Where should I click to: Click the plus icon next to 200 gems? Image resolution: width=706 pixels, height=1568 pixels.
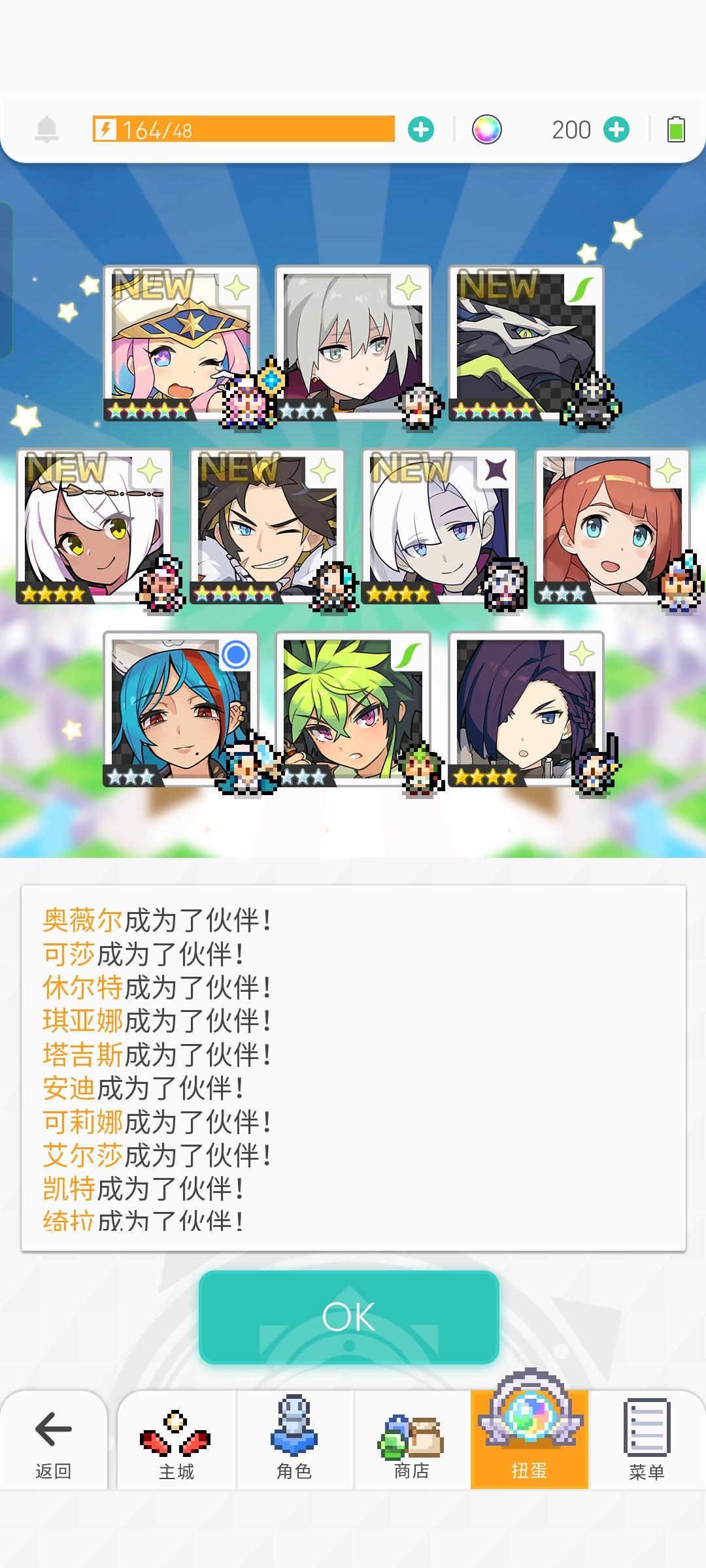tap(615, 129)
